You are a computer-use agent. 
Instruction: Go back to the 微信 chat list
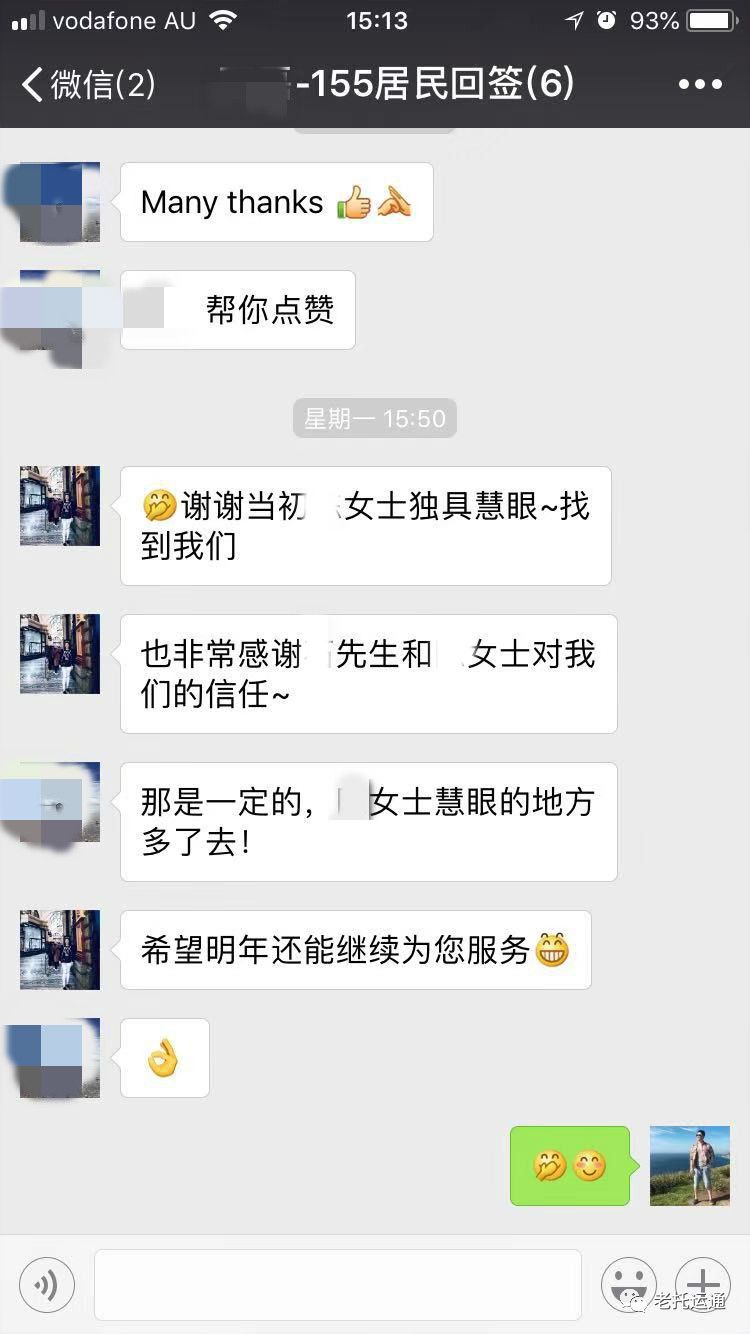tap(88, 85)
